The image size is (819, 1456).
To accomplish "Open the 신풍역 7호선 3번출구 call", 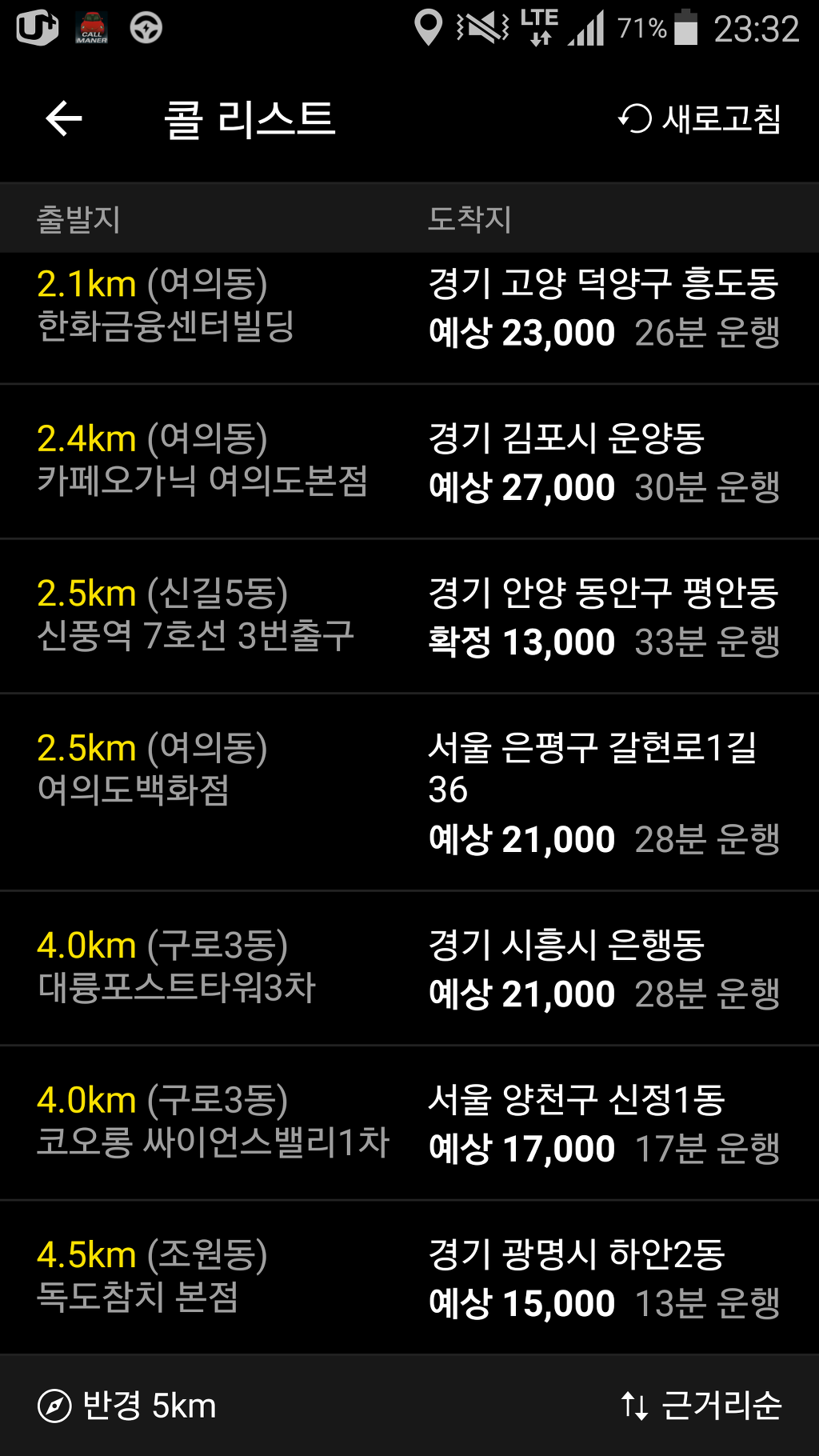I will pyautogui.click(x=408, y=617).
